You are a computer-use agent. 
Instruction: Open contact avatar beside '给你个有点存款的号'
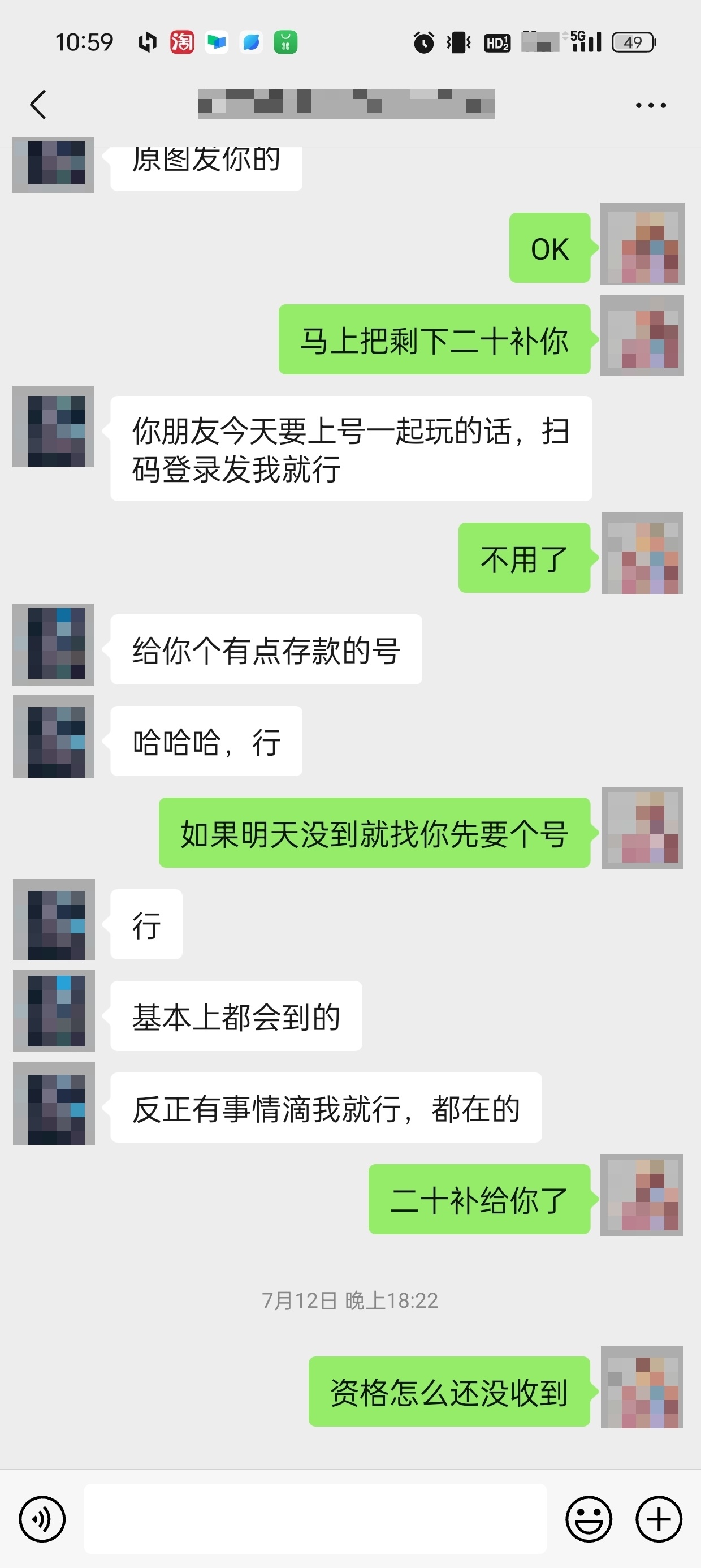point(54,645)
